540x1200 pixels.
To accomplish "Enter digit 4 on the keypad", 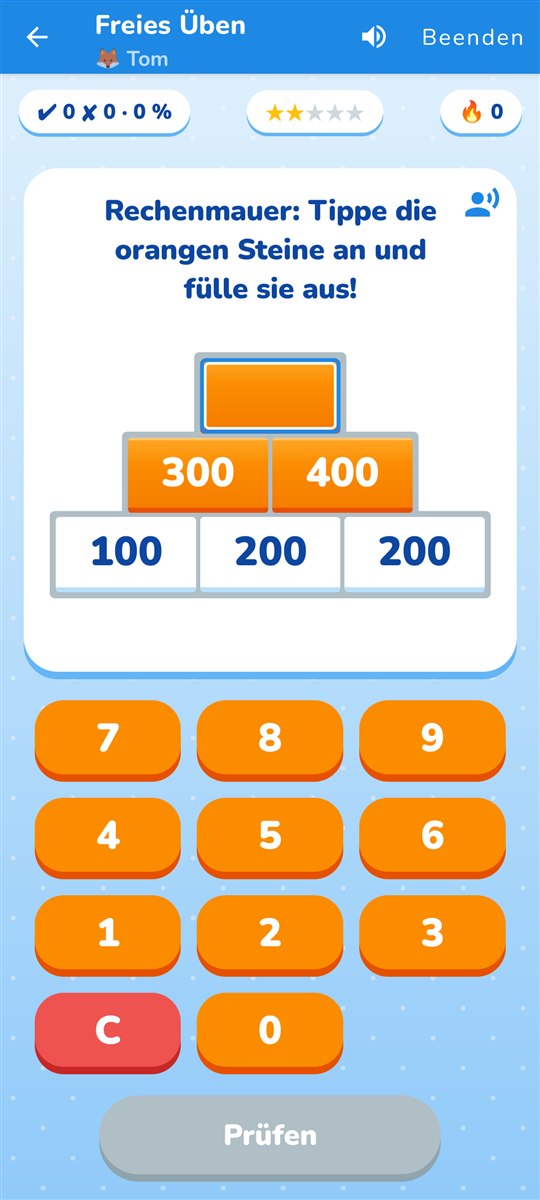I will [108, 837].
